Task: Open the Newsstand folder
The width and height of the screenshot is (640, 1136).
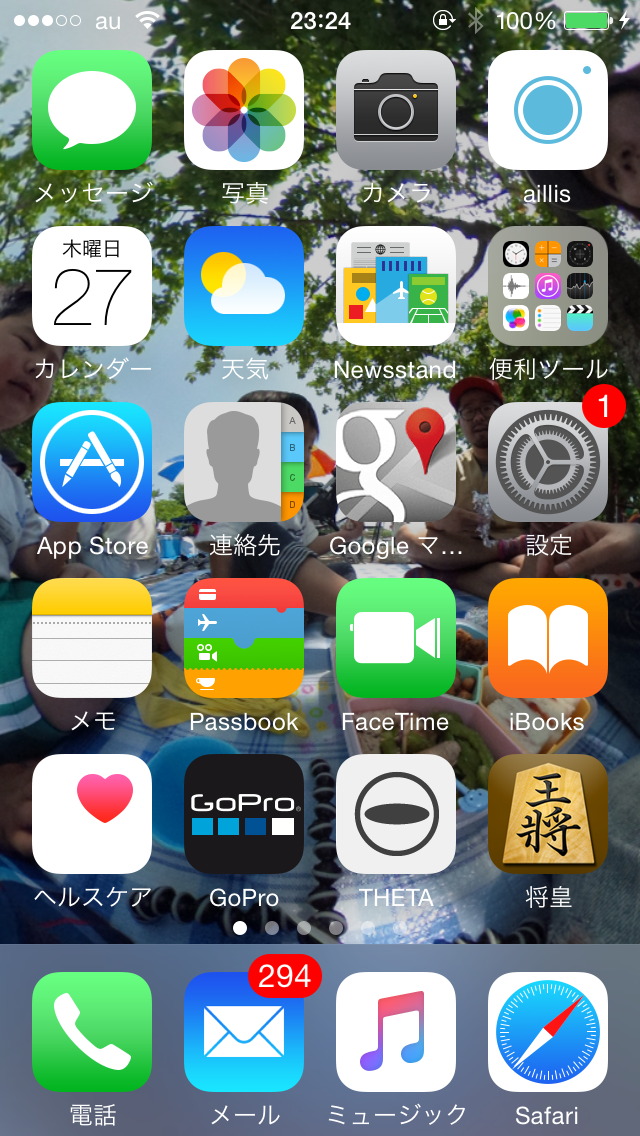Action: tap(396, 286)
